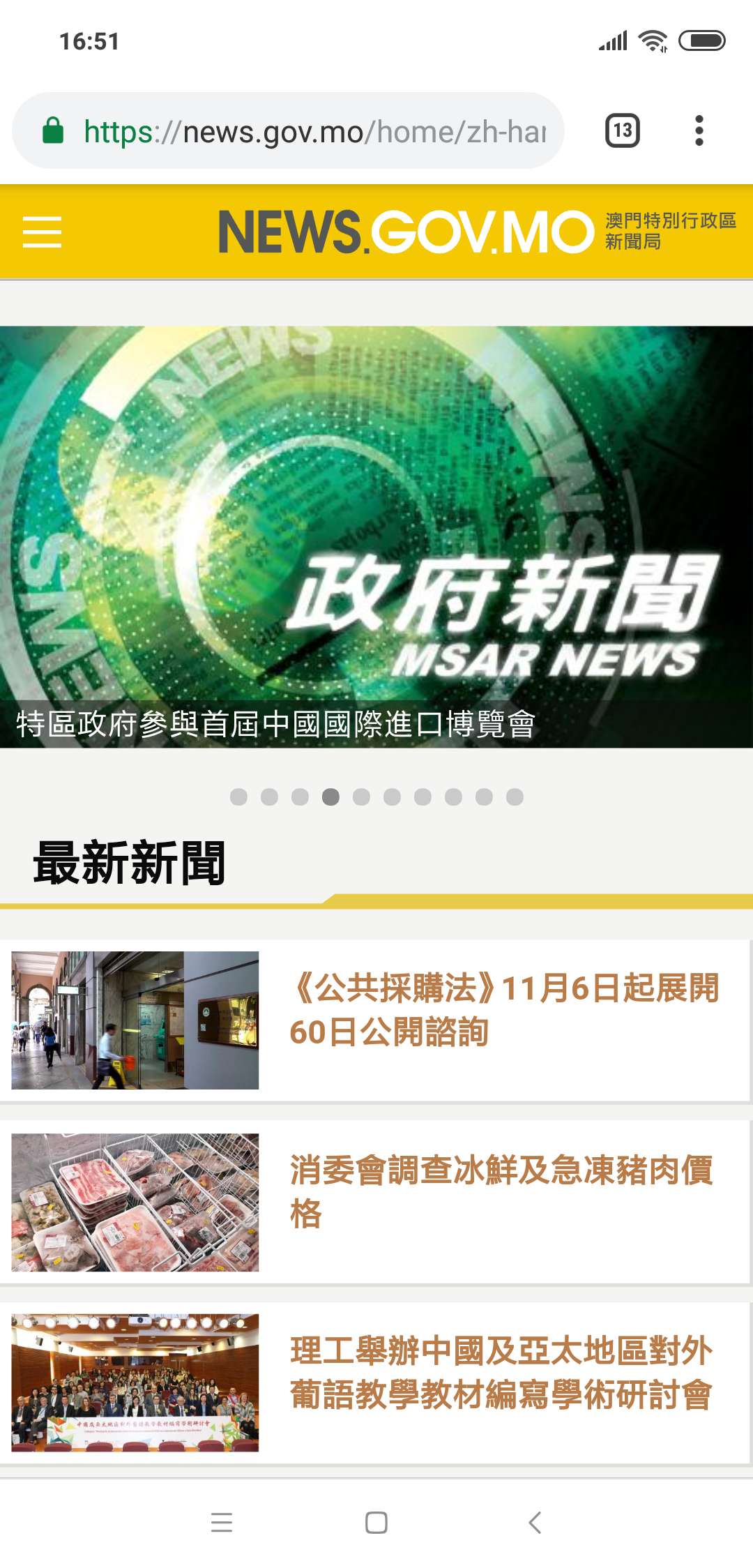Open the 理工舉辦葡語教學教材研討會 article
Viewport: 753px width, 1568px height.
point(501,1373)
